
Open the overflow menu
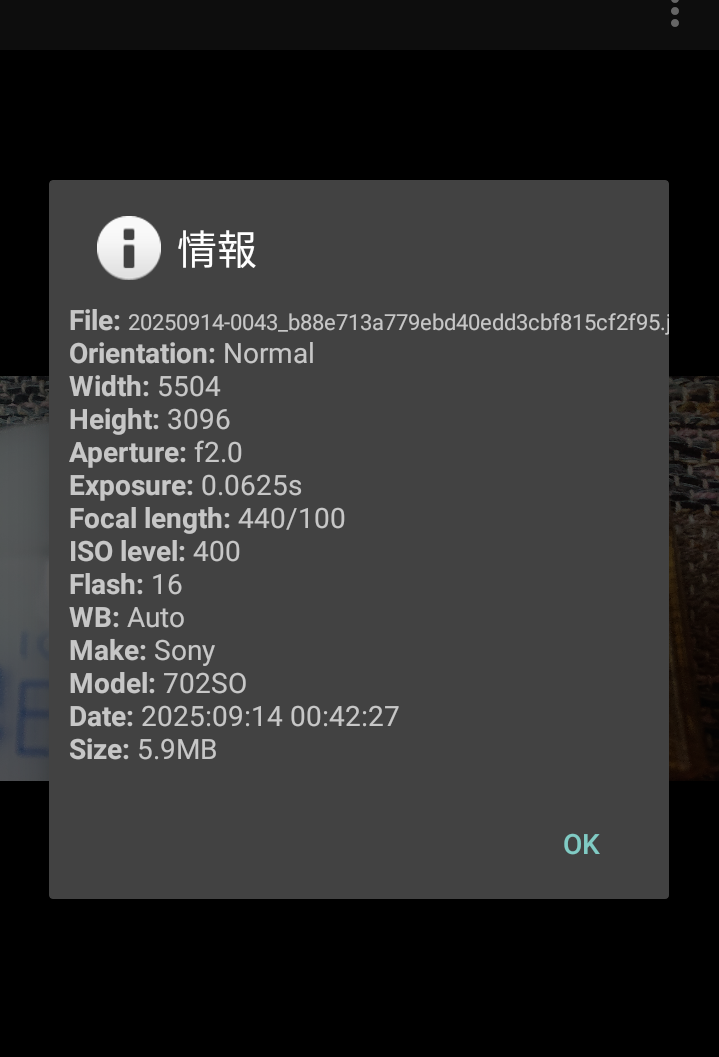(x=675, y=13)
